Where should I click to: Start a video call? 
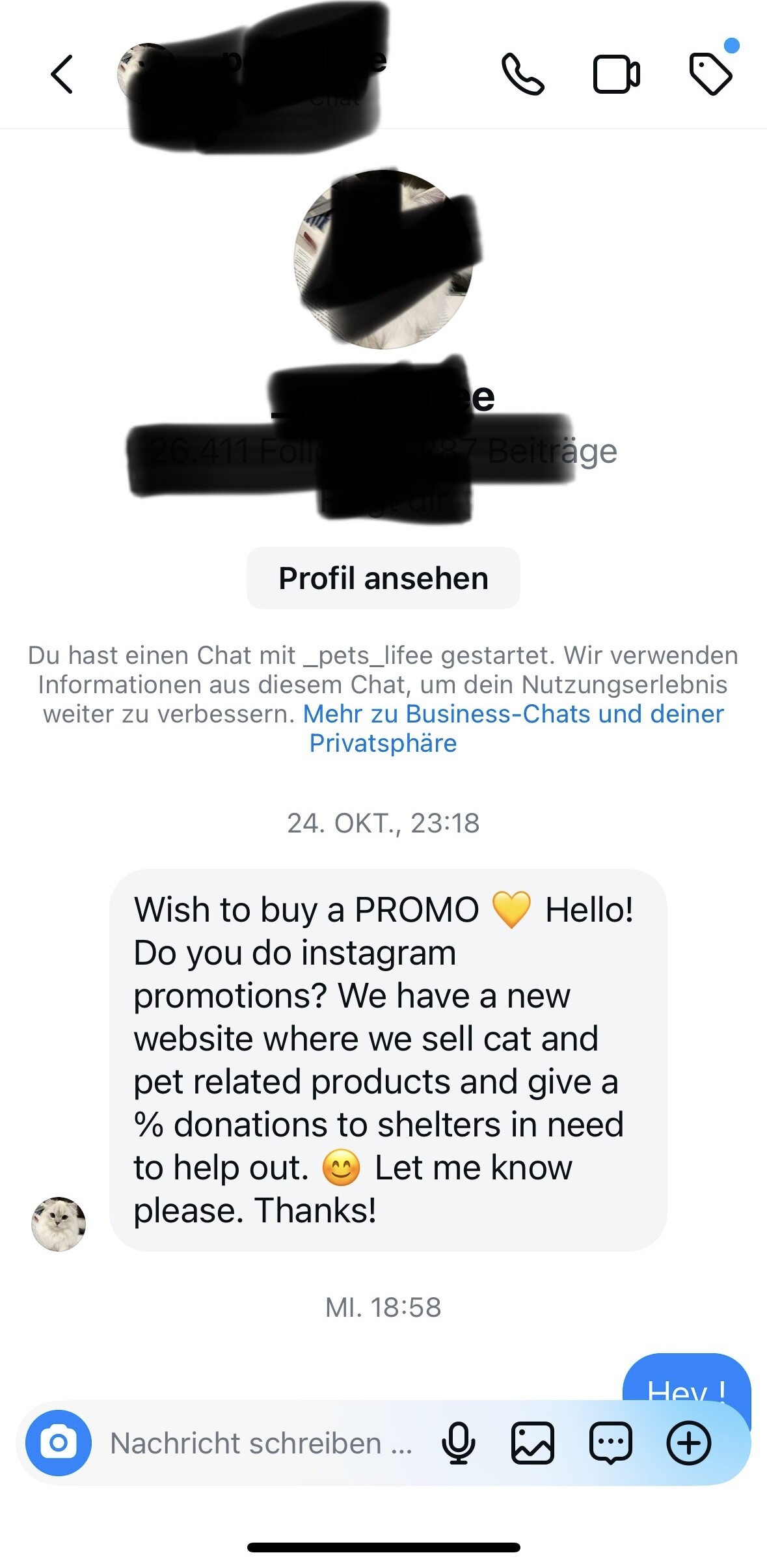pos(616,75)
